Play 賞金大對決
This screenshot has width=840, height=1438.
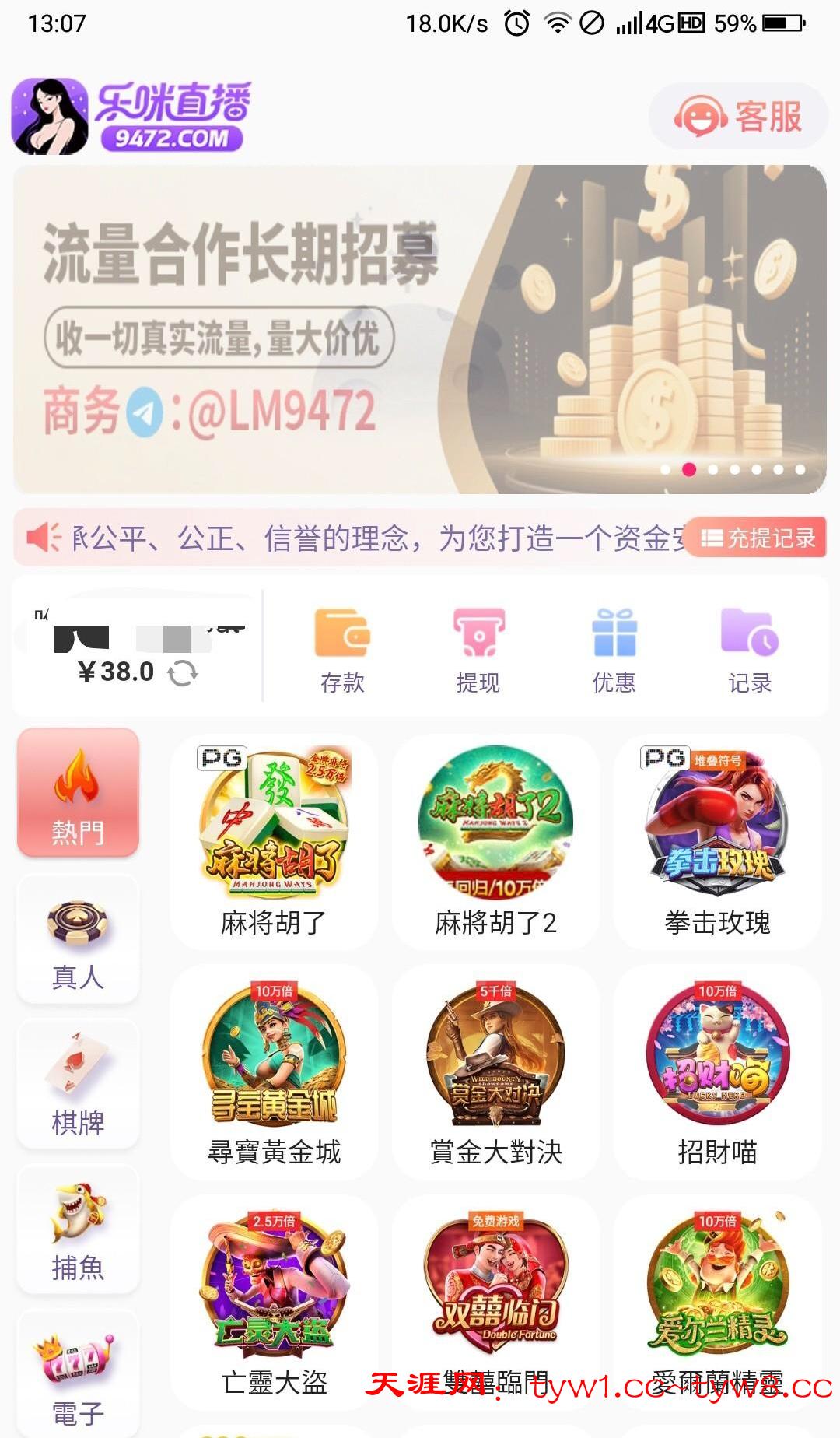(x=495, y=1071)
